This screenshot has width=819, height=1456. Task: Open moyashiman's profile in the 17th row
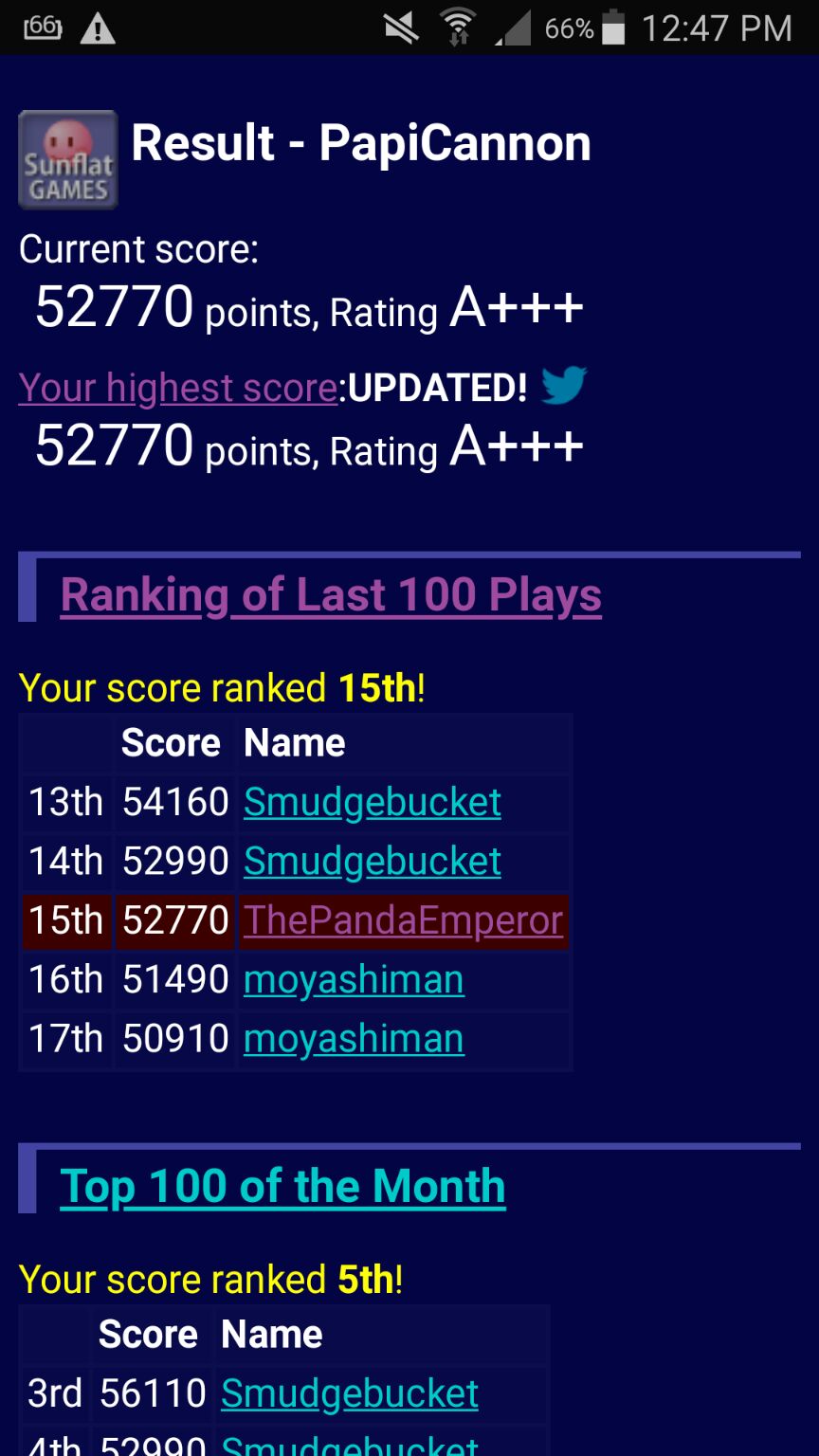coord(354,1039)
